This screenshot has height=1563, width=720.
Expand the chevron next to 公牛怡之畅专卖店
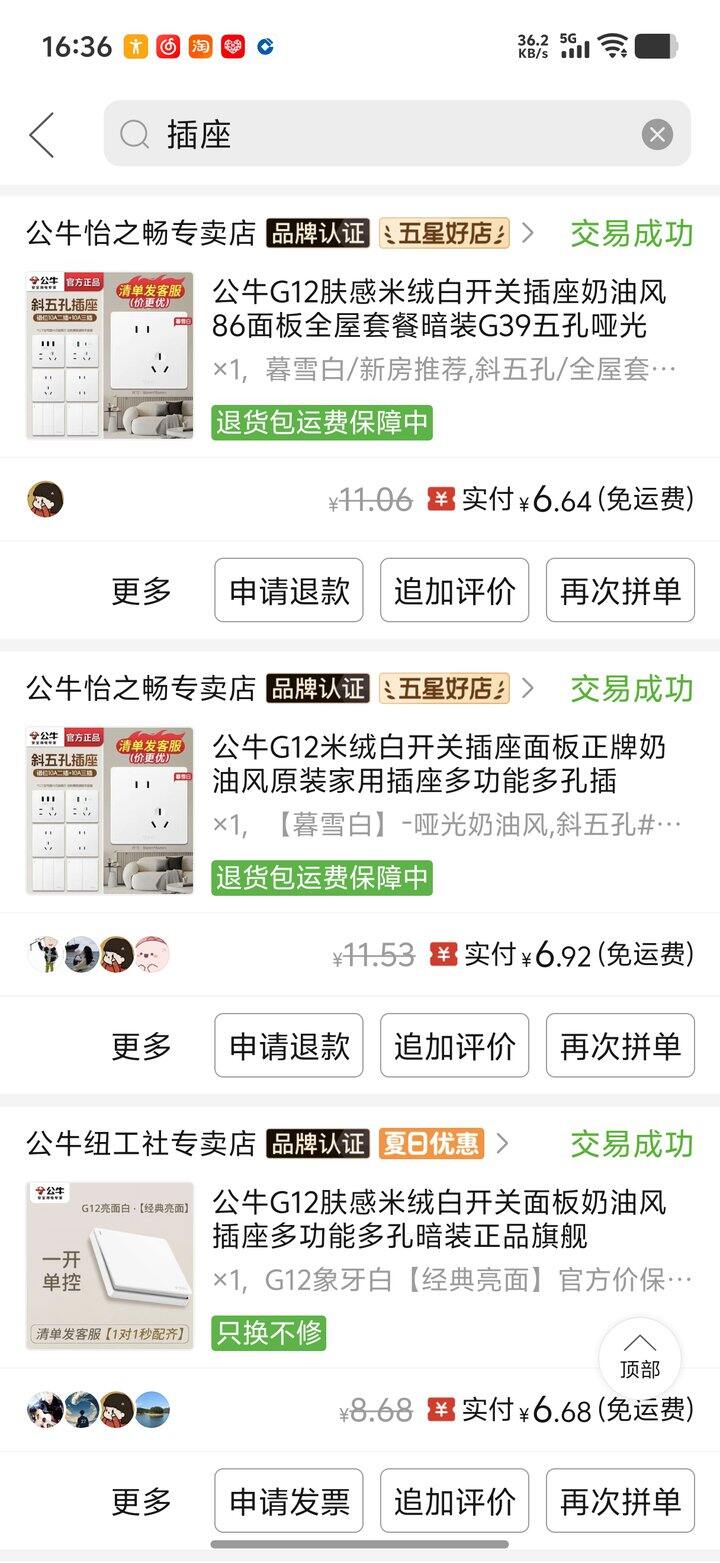528,232
